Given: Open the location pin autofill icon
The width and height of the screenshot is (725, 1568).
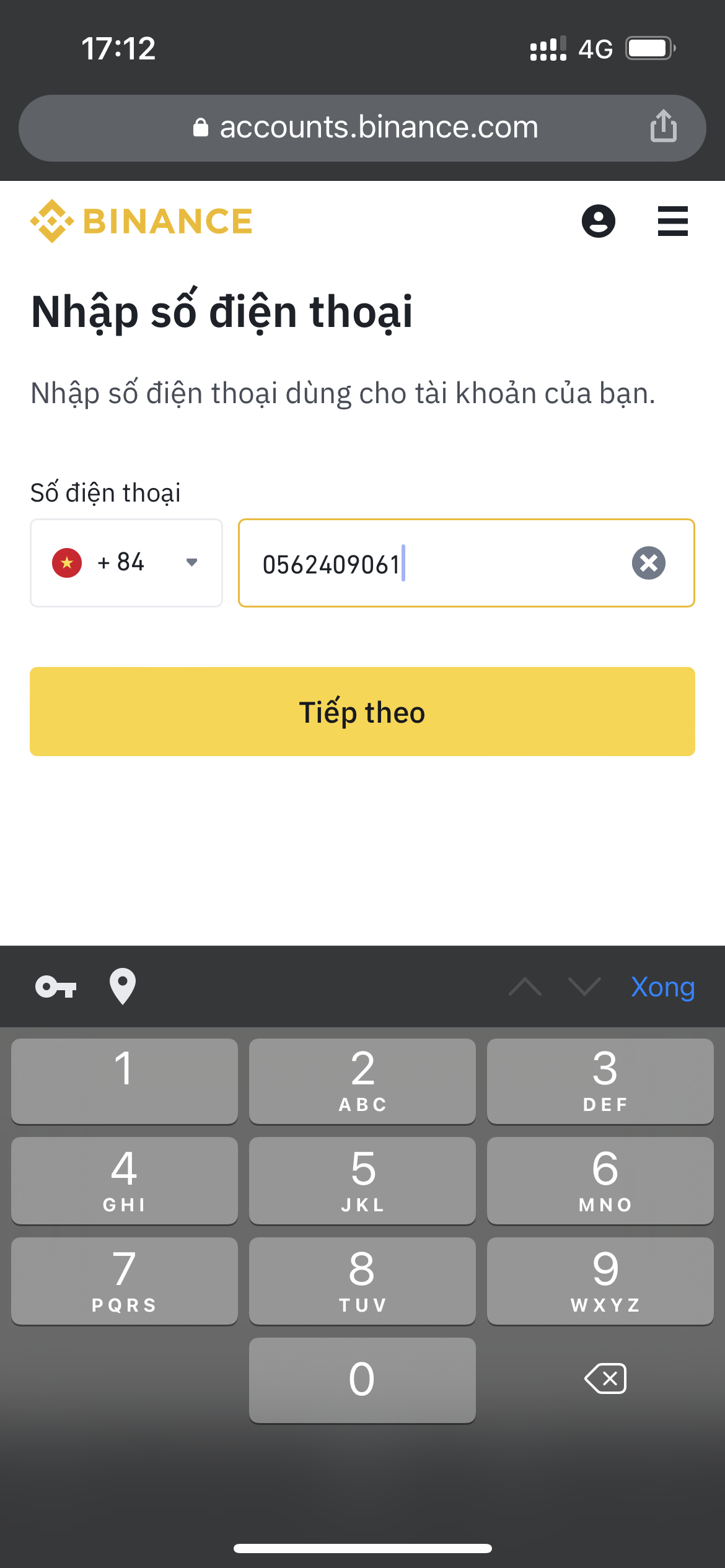Looking at the screenshot, I should coord(123,986).
